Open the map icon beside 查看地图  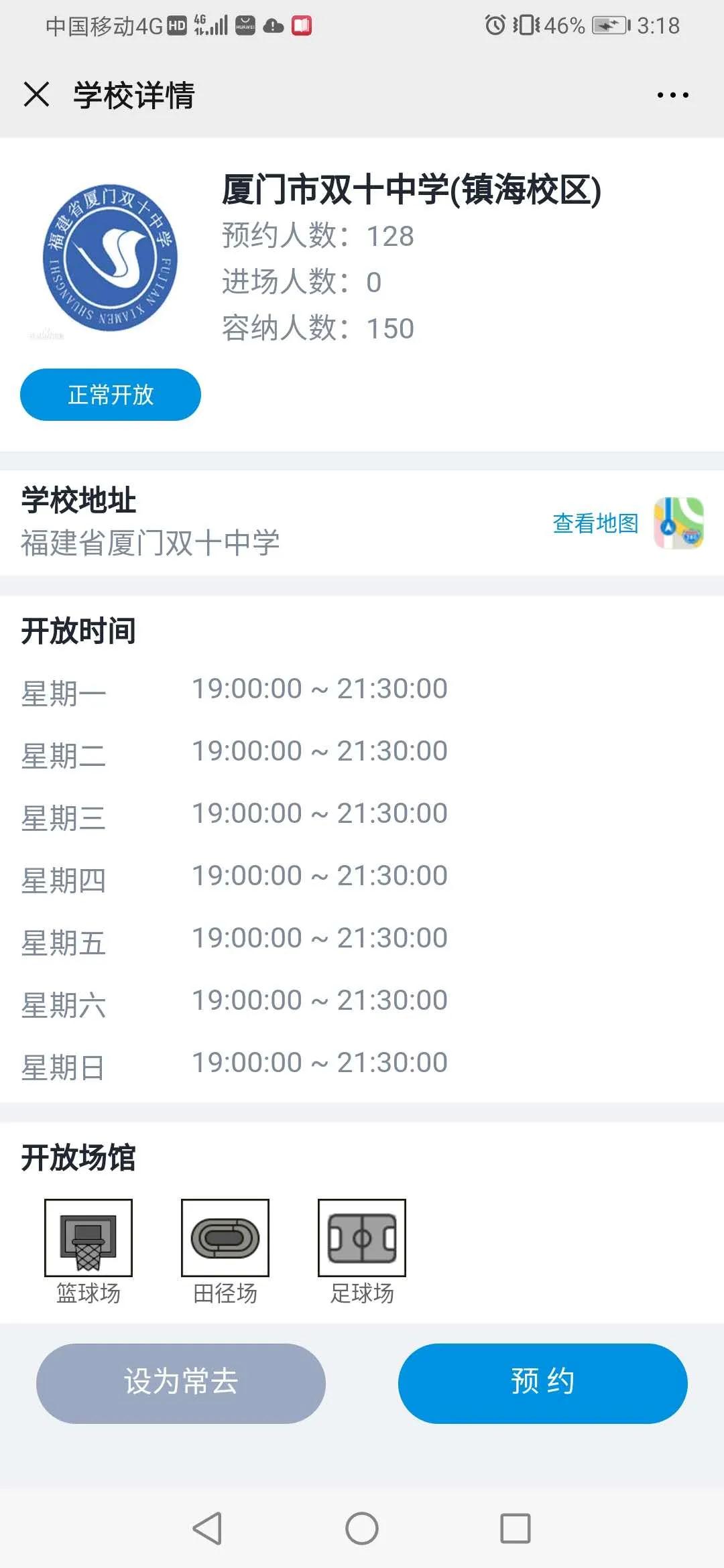coord(678,523)
